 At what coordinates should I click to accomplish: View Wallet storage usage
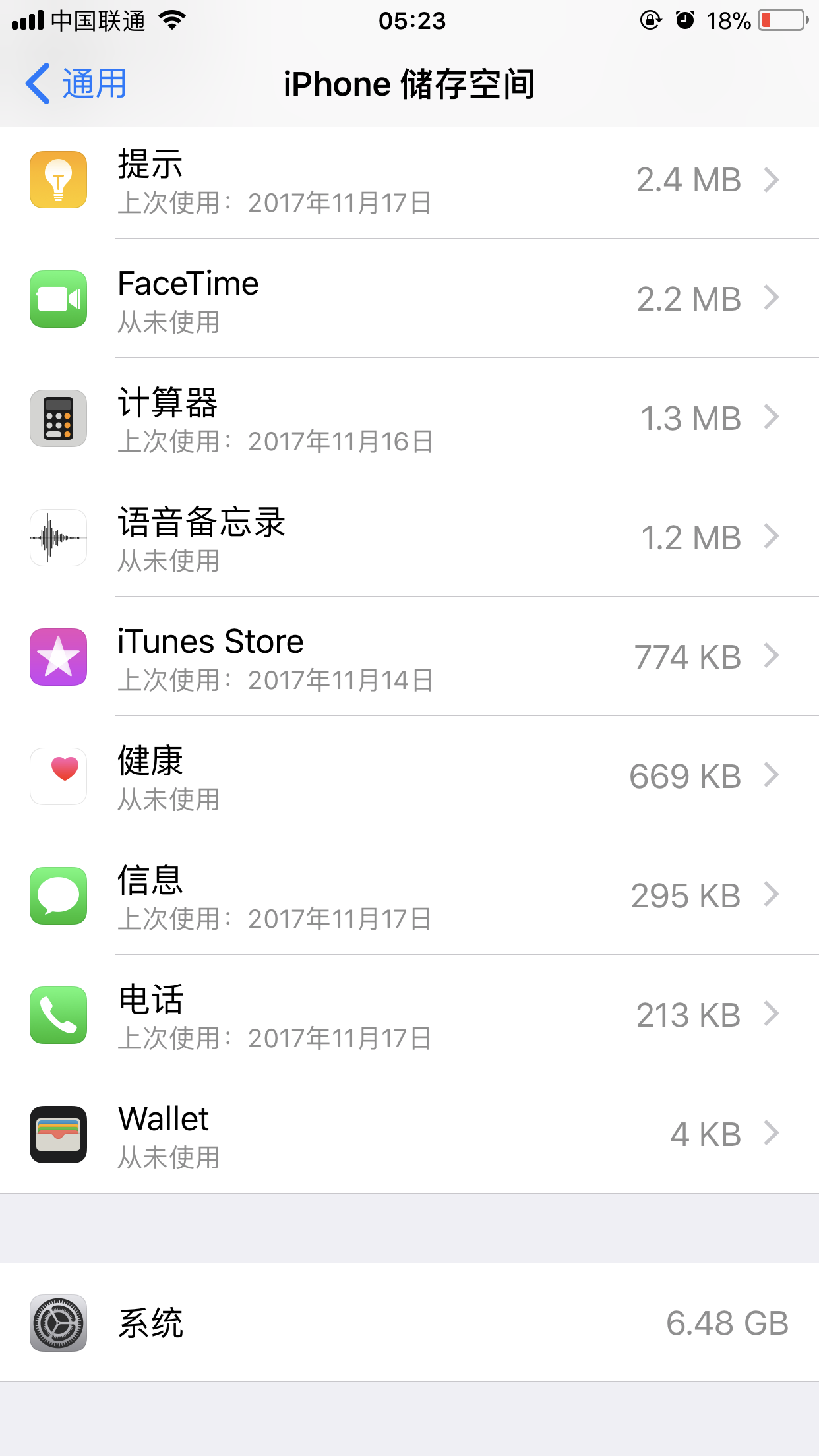(409, 1135)
